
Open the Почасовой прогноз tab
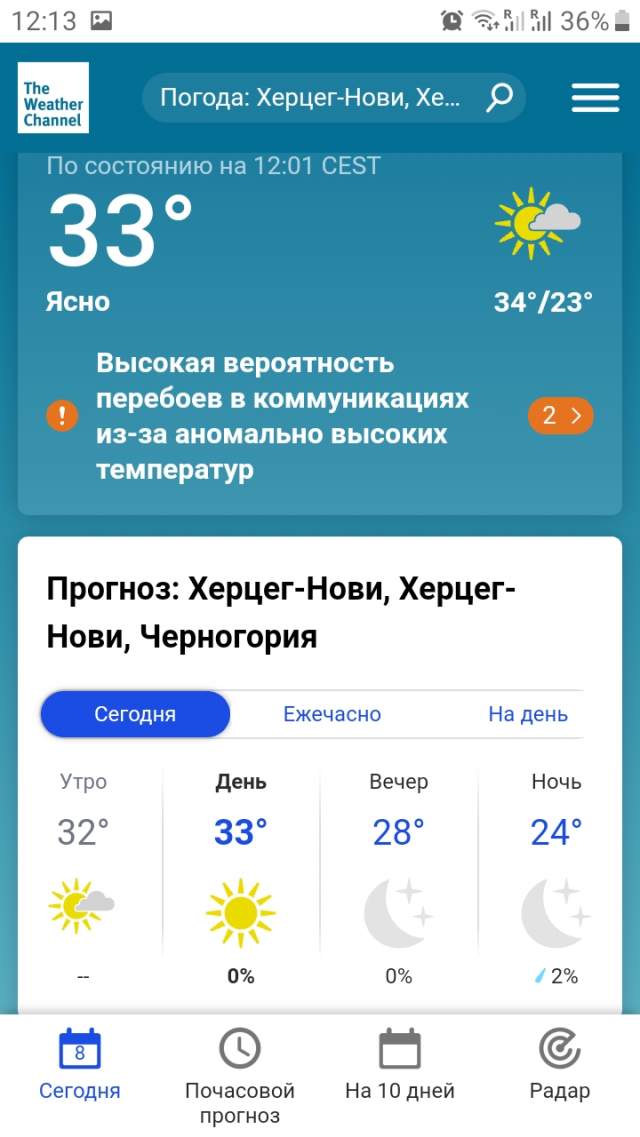(240, 1074)
